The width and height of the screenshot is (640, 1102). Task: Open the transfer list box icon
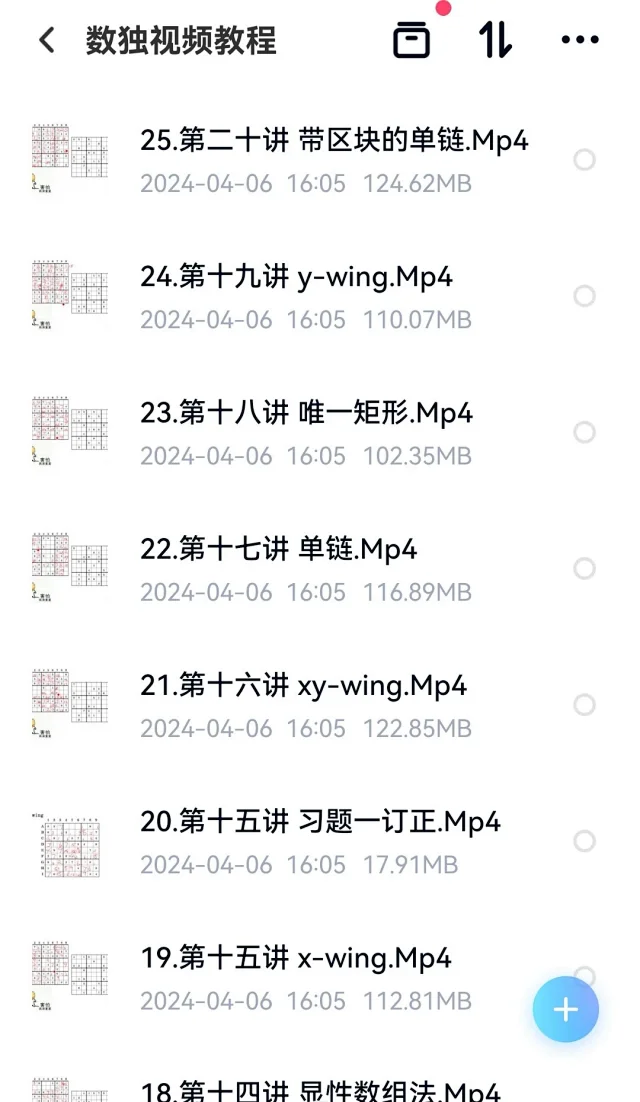coord(411,41)
